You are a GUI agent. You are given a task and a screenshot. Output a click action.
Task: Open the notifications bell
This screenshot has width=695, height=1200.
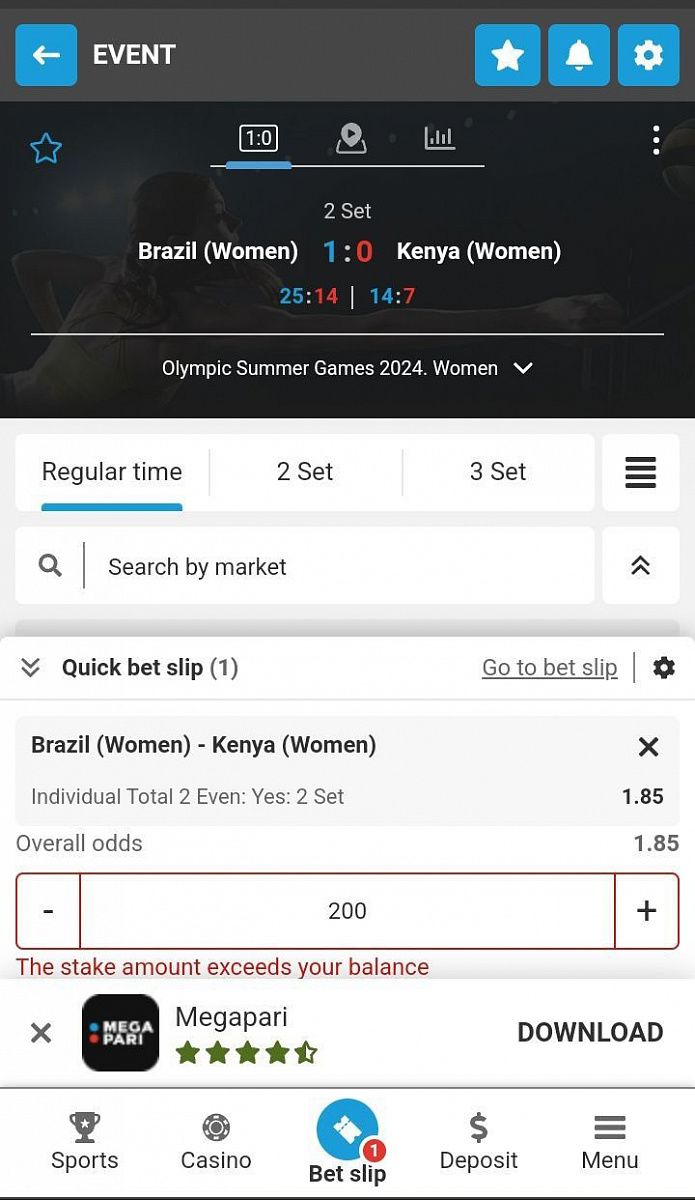(579, 55)
